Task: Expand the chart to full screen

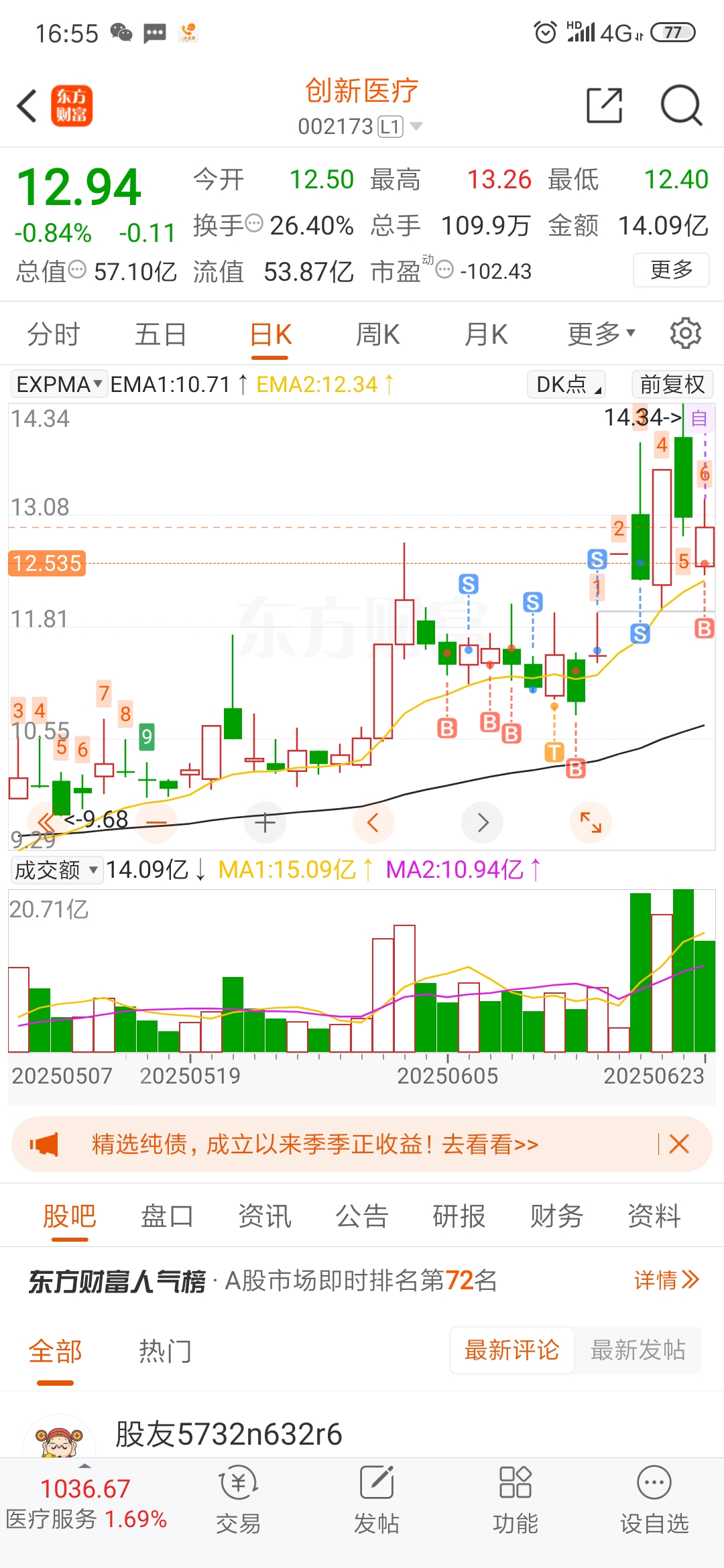Action: [591, 822]
